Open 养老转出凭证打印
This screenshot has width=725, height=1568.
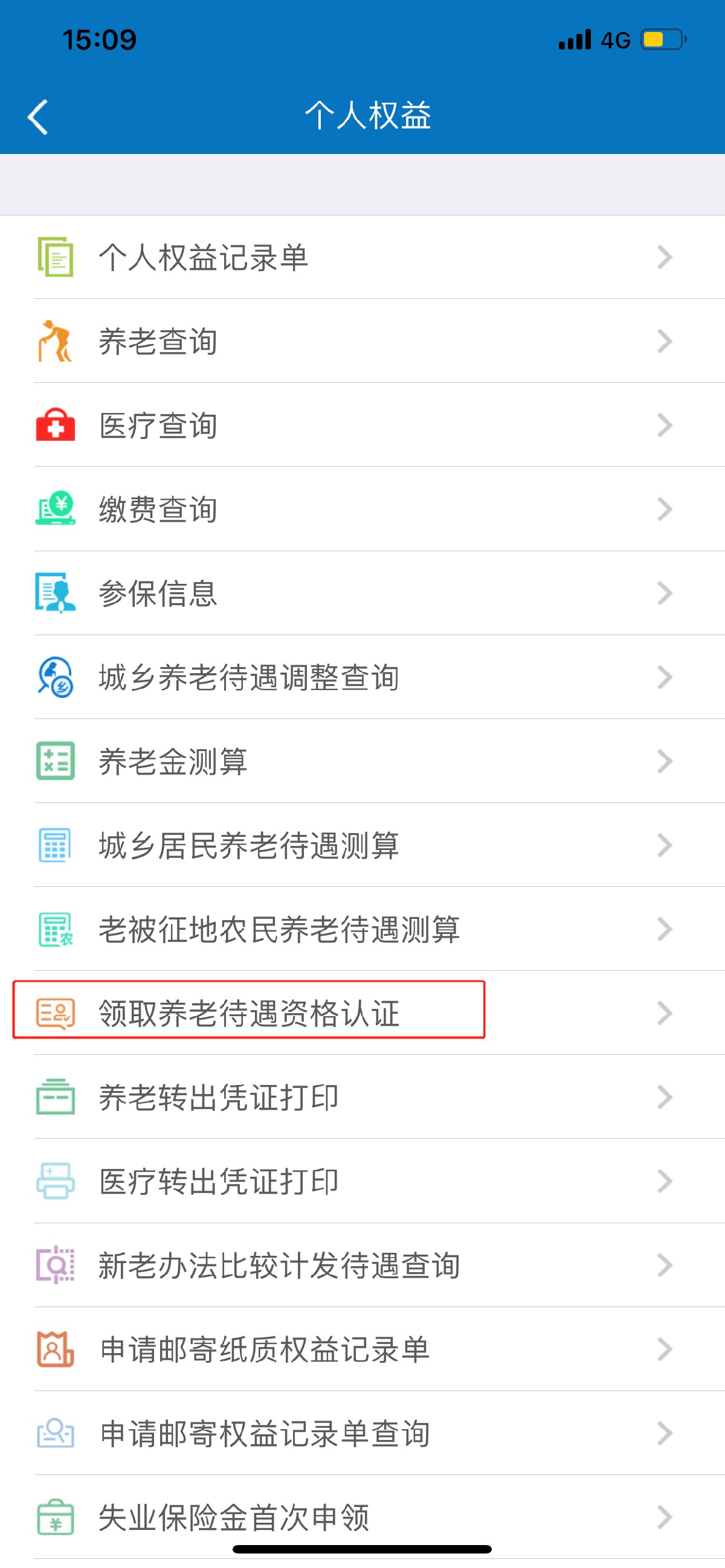[x=218, y=1098]
